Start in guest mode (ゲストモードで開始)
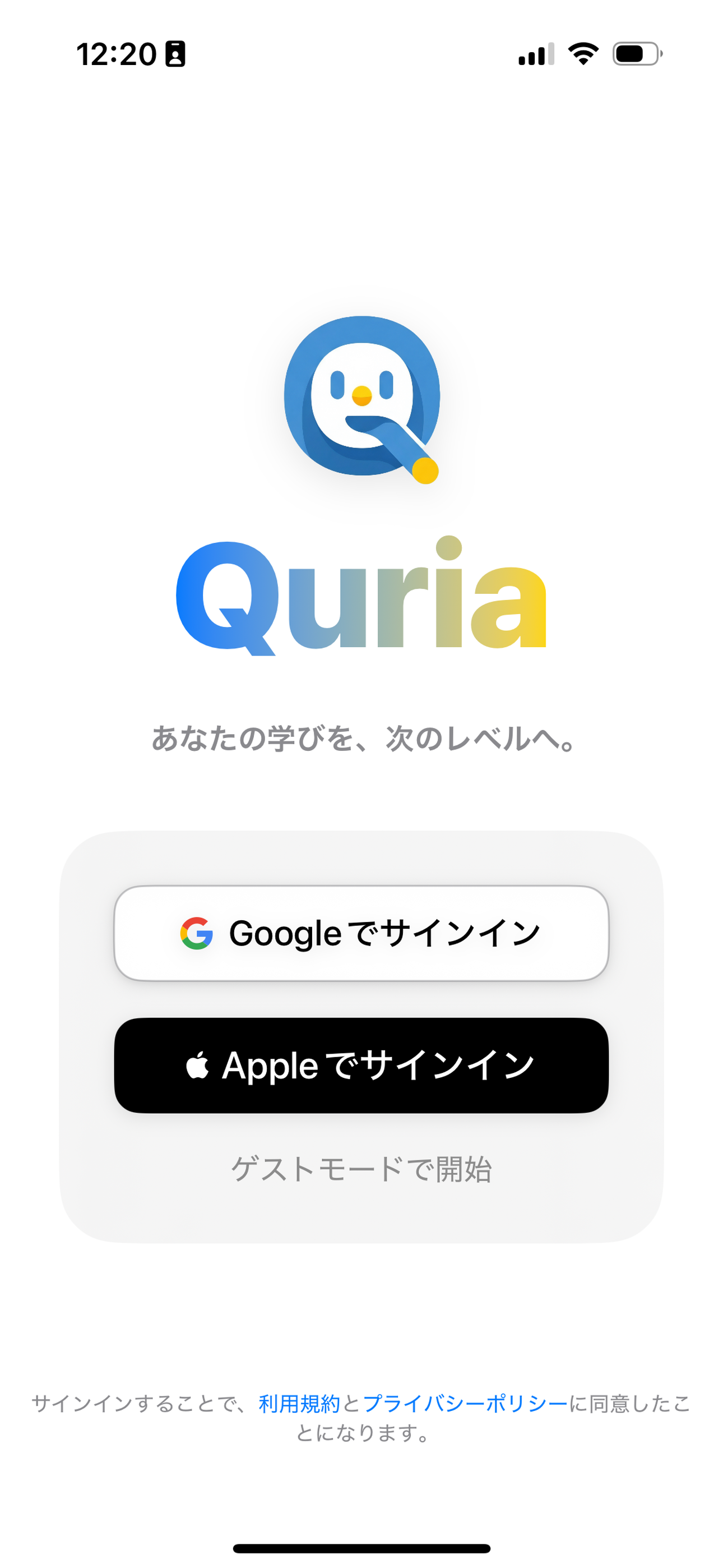This screenshot has width=723, height=1568. coord(361,1169)
